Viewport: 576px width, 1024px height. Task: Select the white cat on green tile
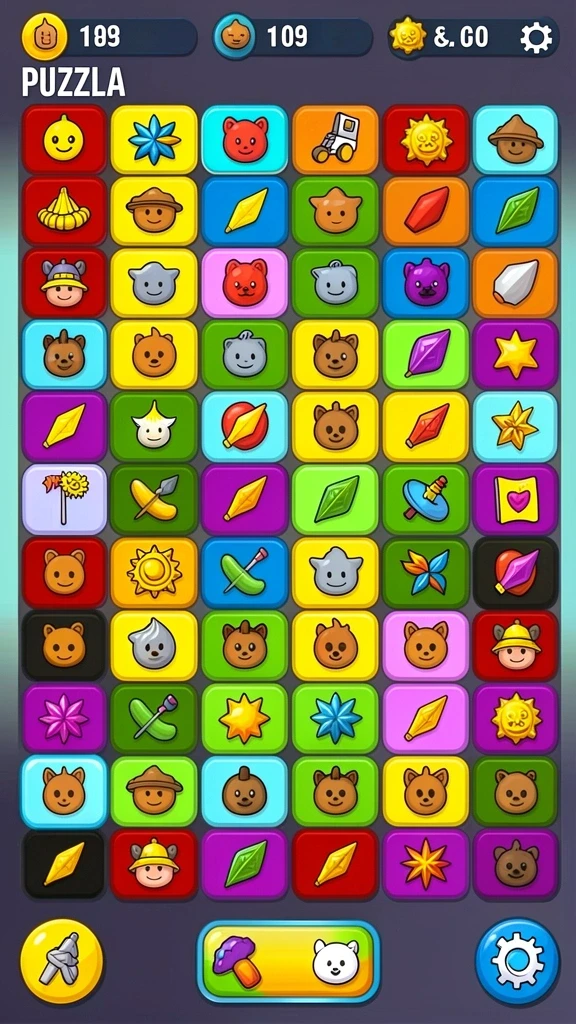point(154,426)
